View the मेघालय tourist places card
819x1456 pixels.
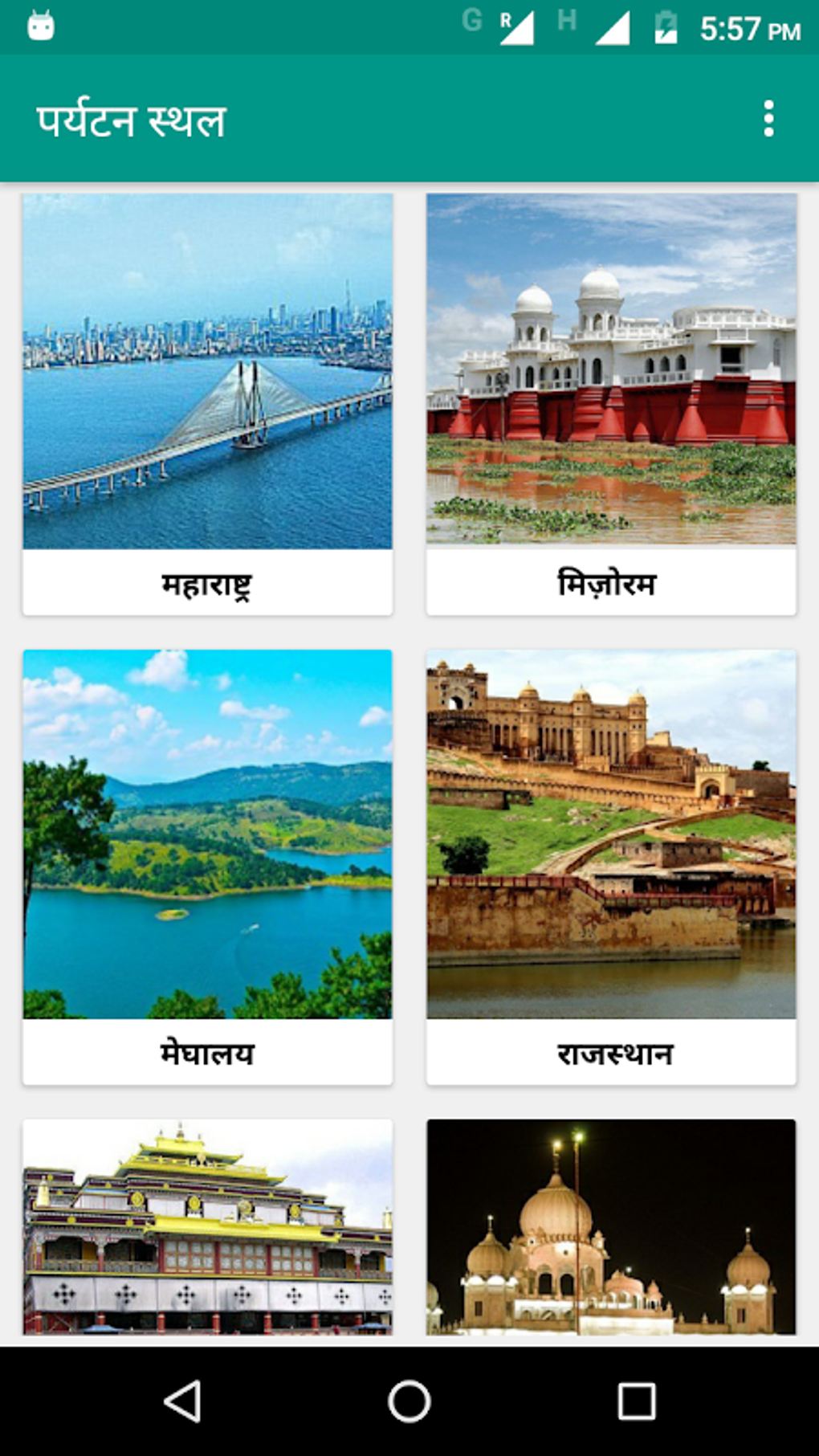pos(207,867)
